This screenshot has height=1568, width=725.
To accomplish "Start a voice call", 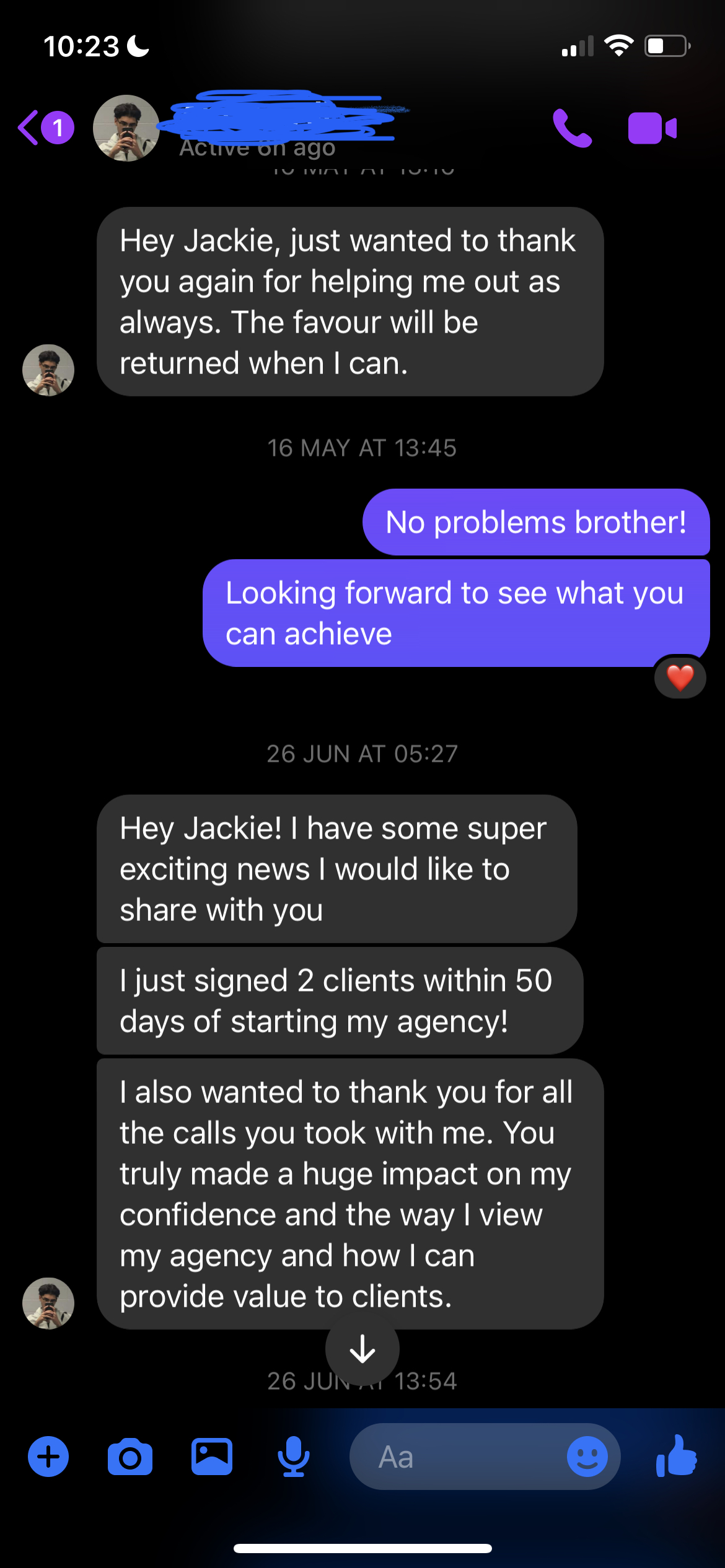I will (572, 128).
